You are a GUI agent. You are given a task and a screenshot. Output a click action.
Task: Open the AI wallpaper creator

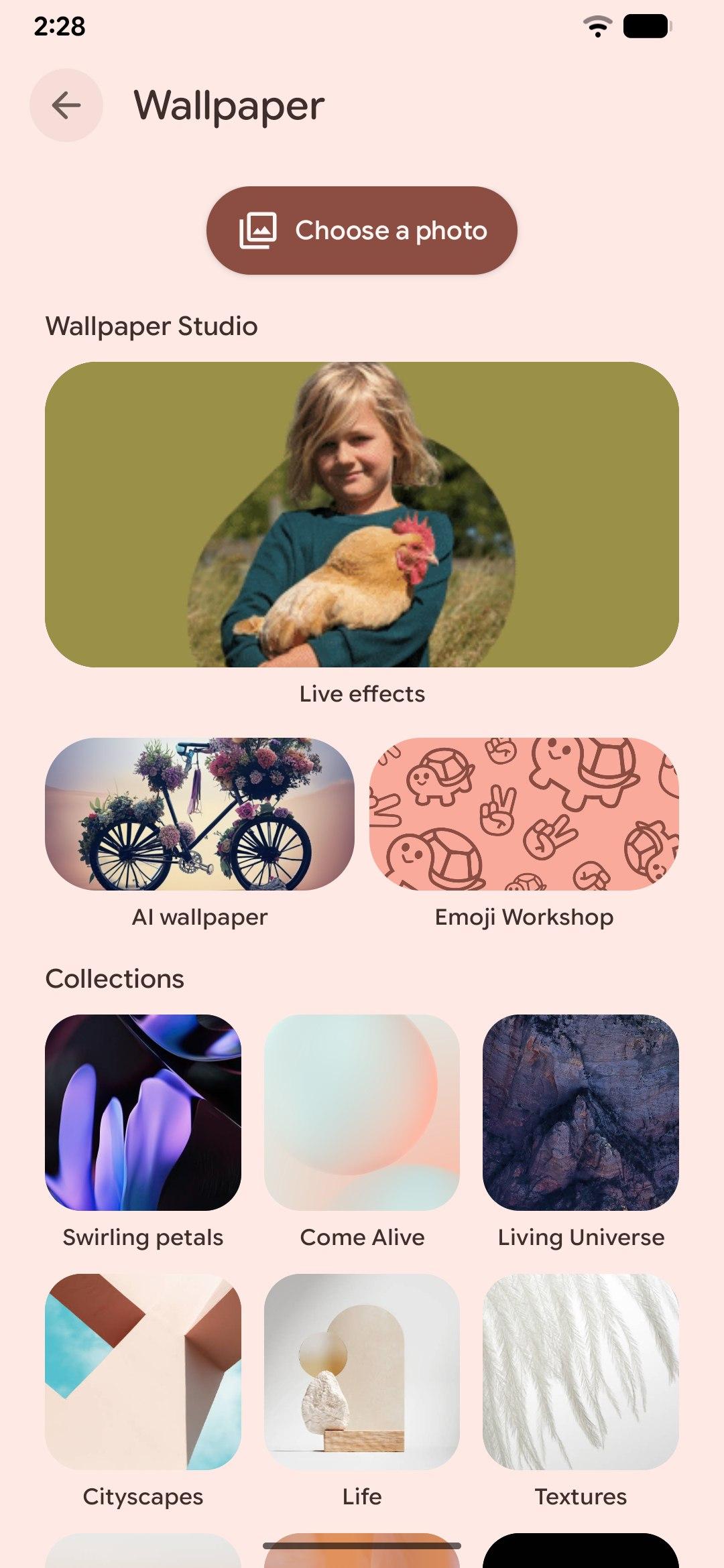200,814
